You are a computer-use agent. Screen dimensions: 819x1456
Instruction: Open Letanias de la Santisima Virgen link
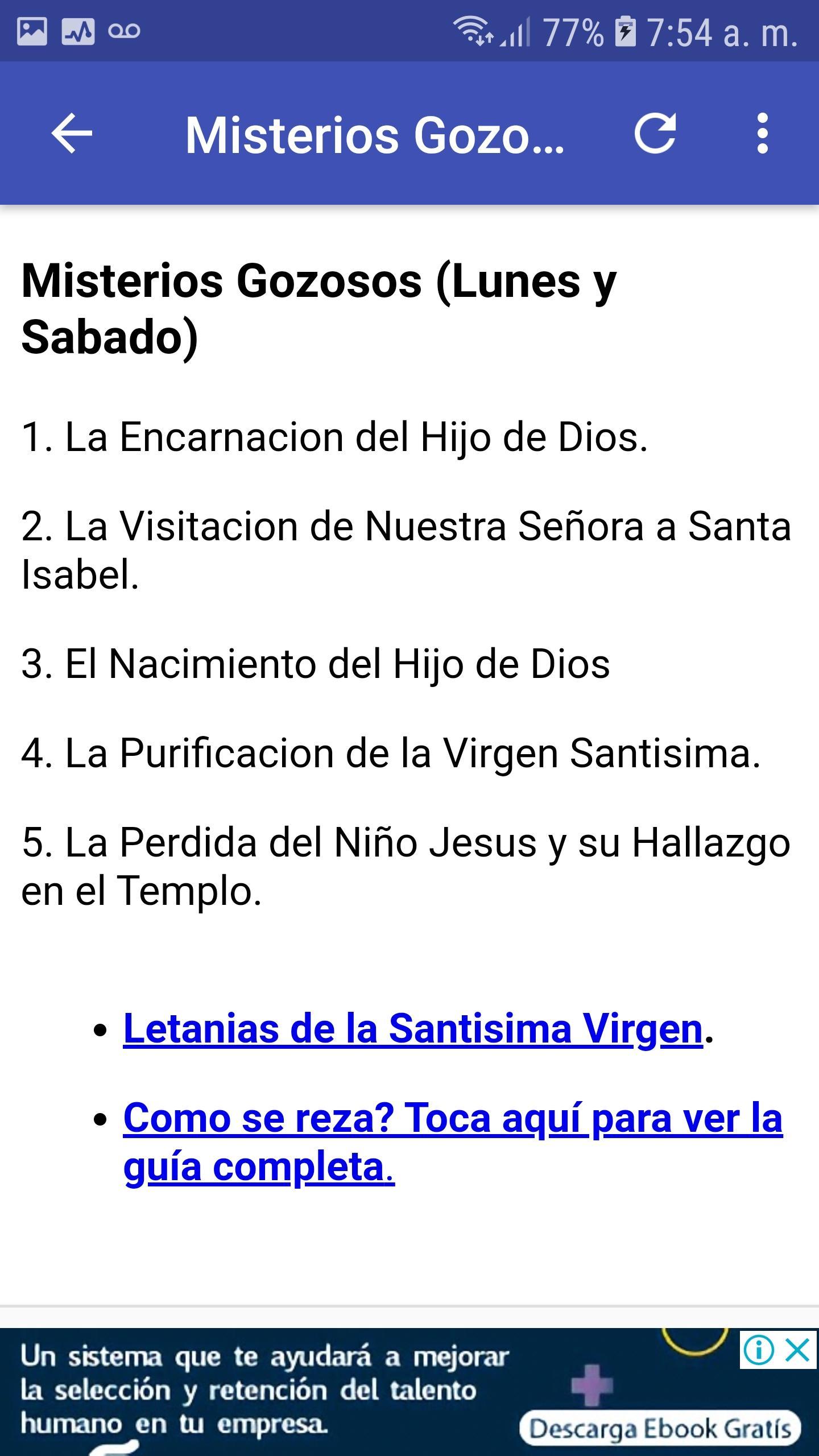[413, 1029]
